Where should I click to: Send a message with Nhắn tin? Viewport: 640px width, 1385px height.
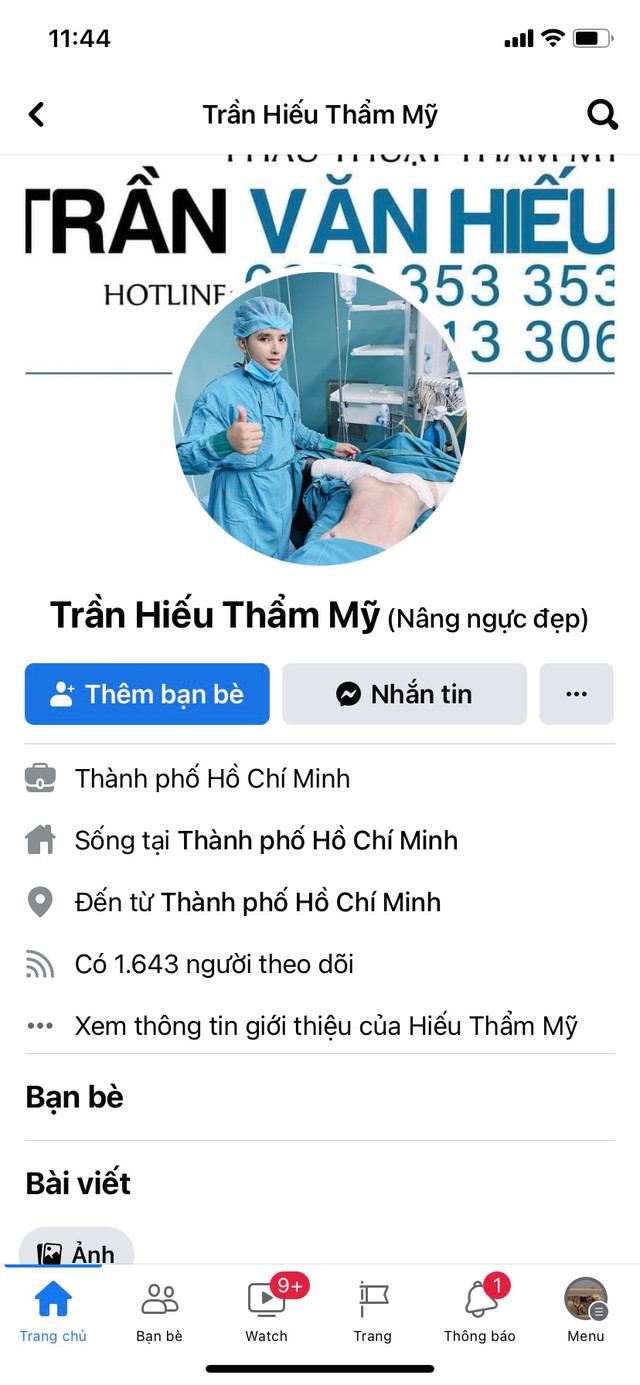404,694
